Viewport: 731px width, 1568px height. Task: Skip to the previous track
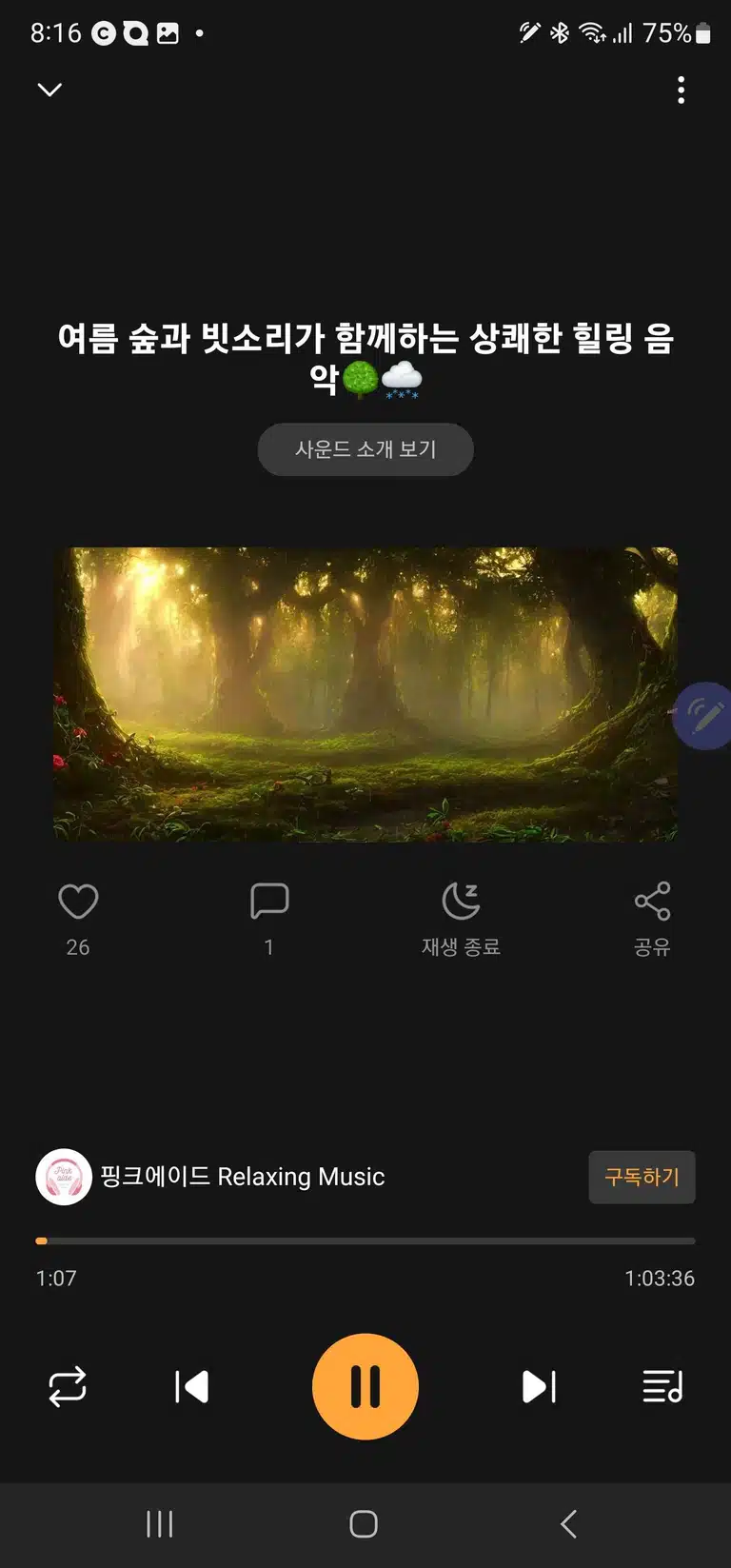point(191,1387)
